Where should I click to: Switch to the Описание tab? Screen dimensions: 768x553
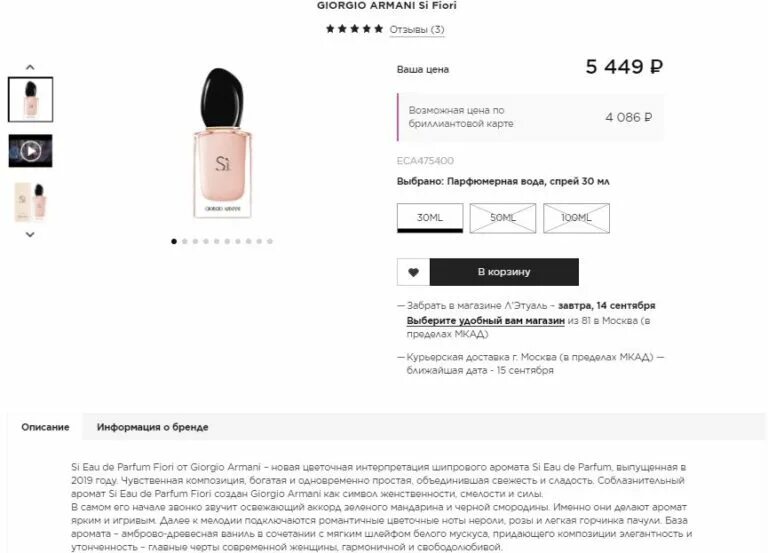coord(45,427)
